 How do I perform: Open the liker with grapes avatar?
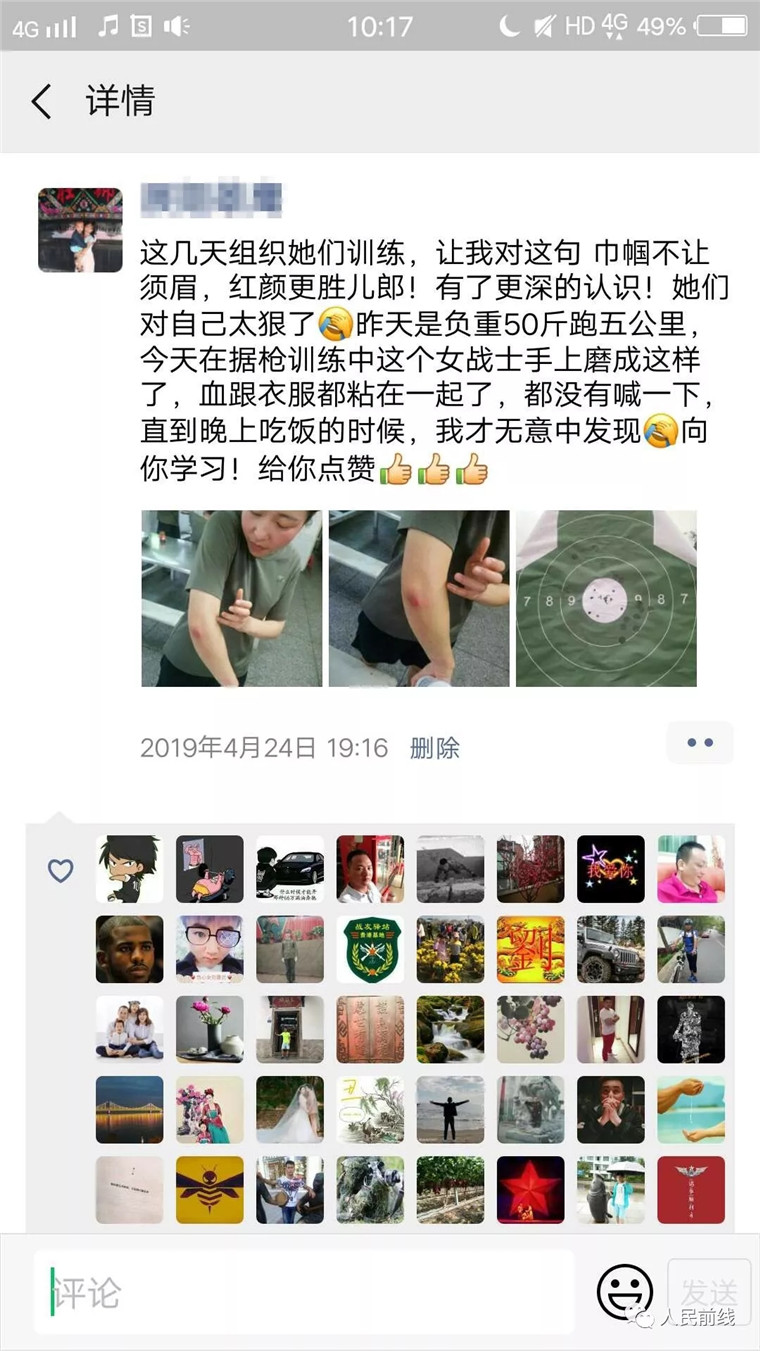(x=531, y=1029)
